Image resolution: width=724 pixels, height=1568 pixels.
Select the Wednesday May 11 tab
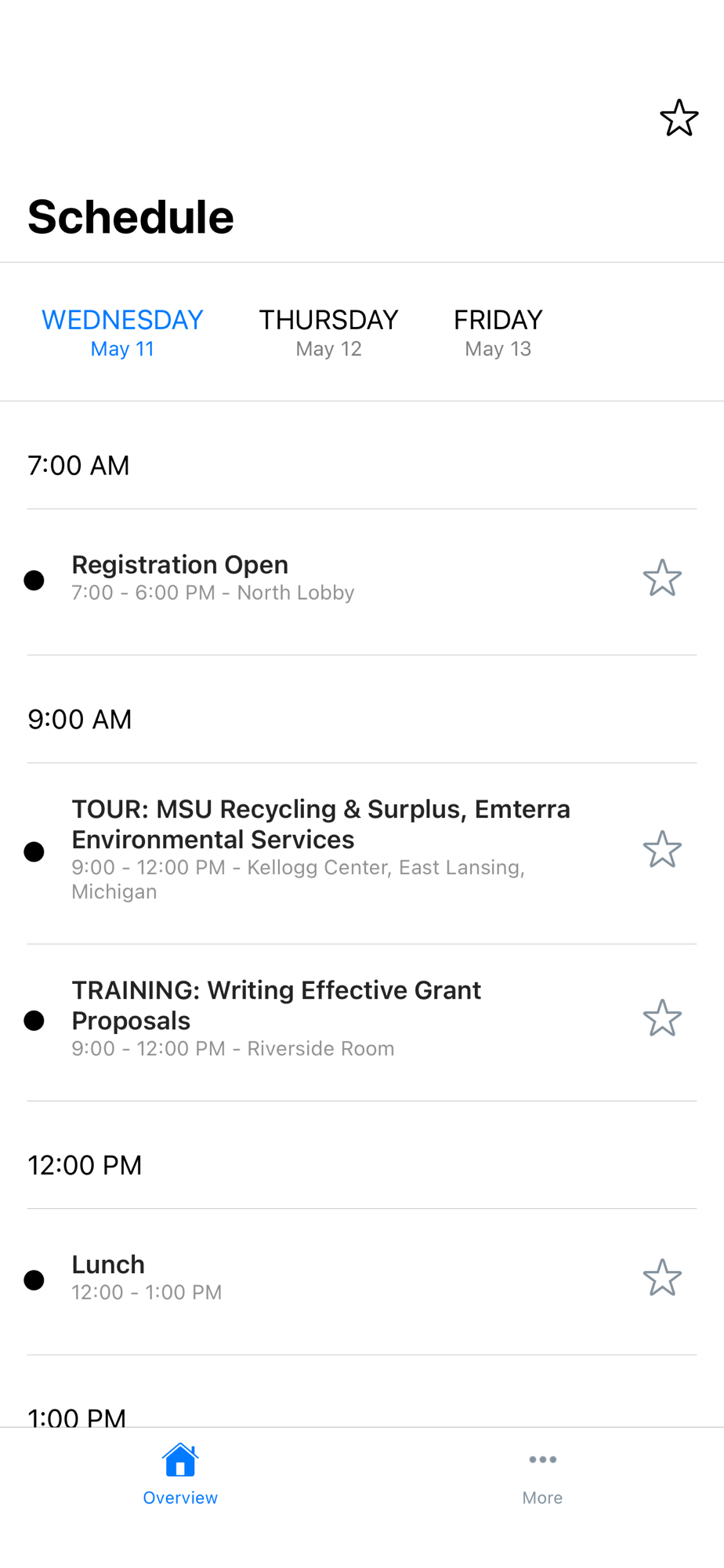pyautogui.click(x=122, y=332)
